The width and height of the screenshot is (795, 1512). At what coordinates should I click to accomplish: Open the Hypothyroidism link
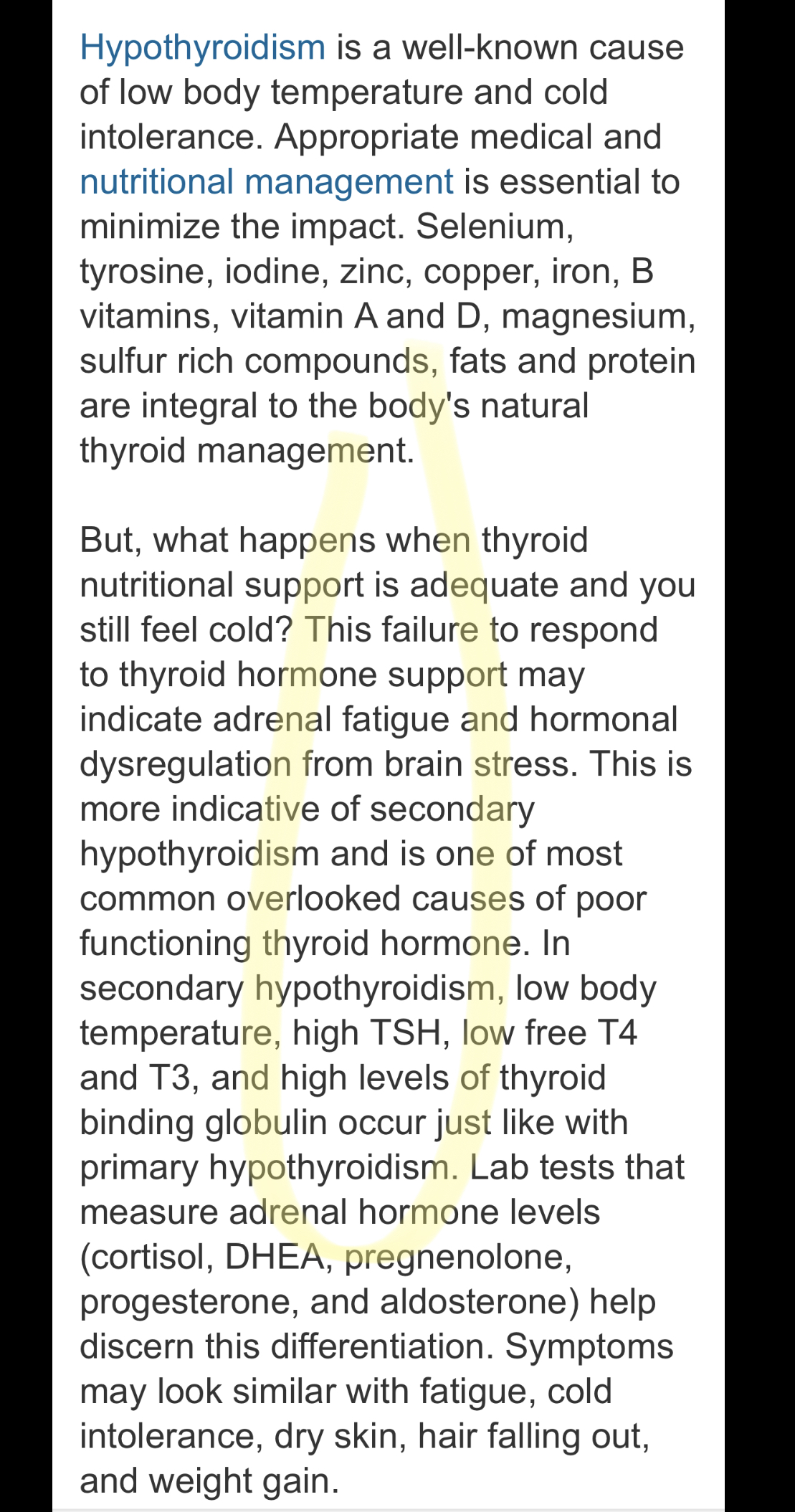click(x=203, y=49)
